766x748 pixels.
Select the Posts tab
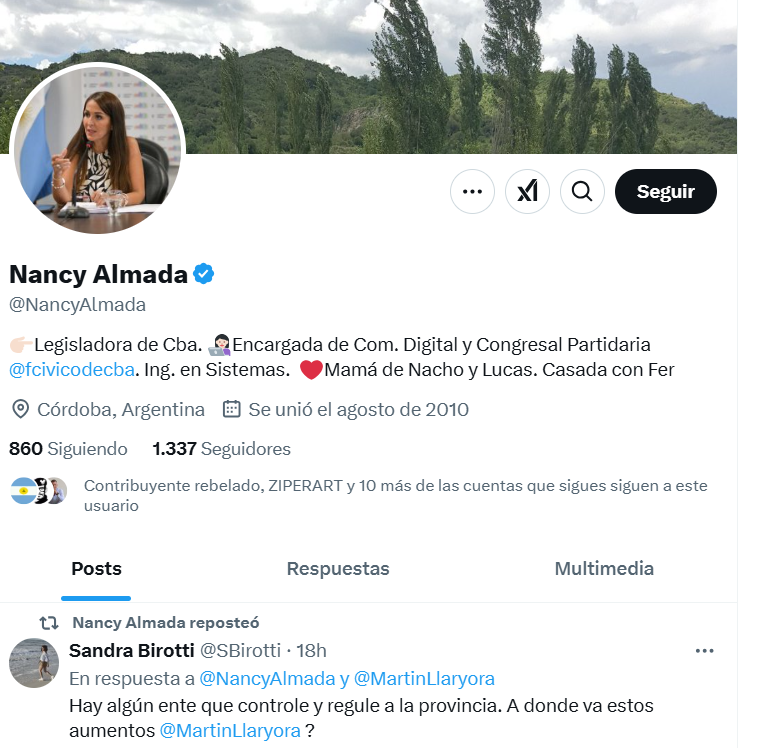(x=96, y=569)
